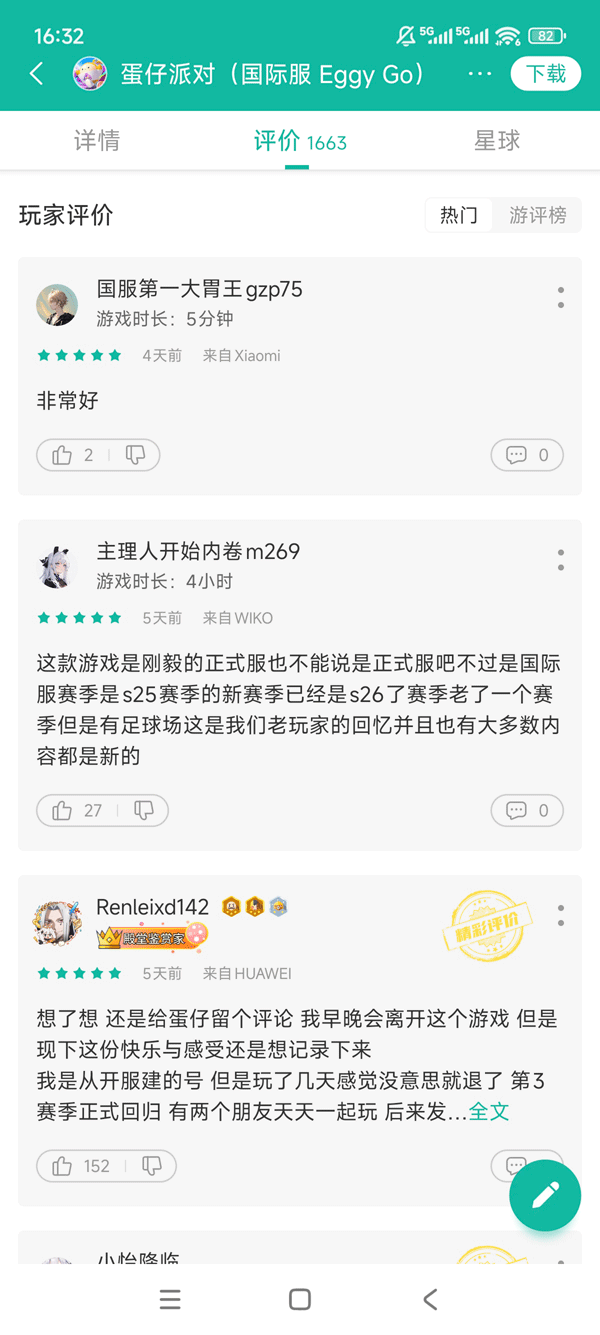Open comments on 主理人开始内卷m269's review
Image resolution: width=600 pixels, height=1335 pixels.
tap(527, 810)
